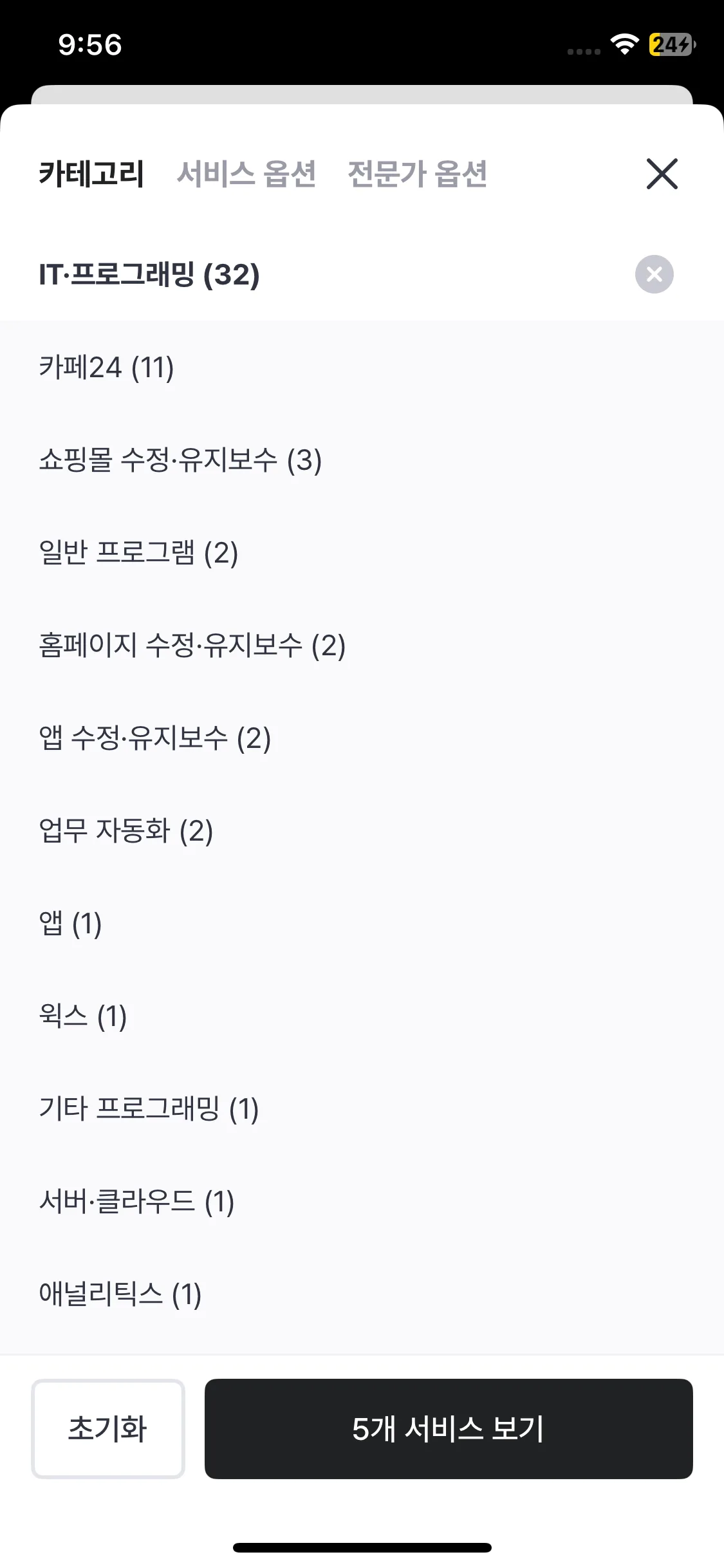Image resolution: width=724 pixels, height=1568 pixels.
Task: Select 일반 프로그램 (2)
Action: point(362,553)
